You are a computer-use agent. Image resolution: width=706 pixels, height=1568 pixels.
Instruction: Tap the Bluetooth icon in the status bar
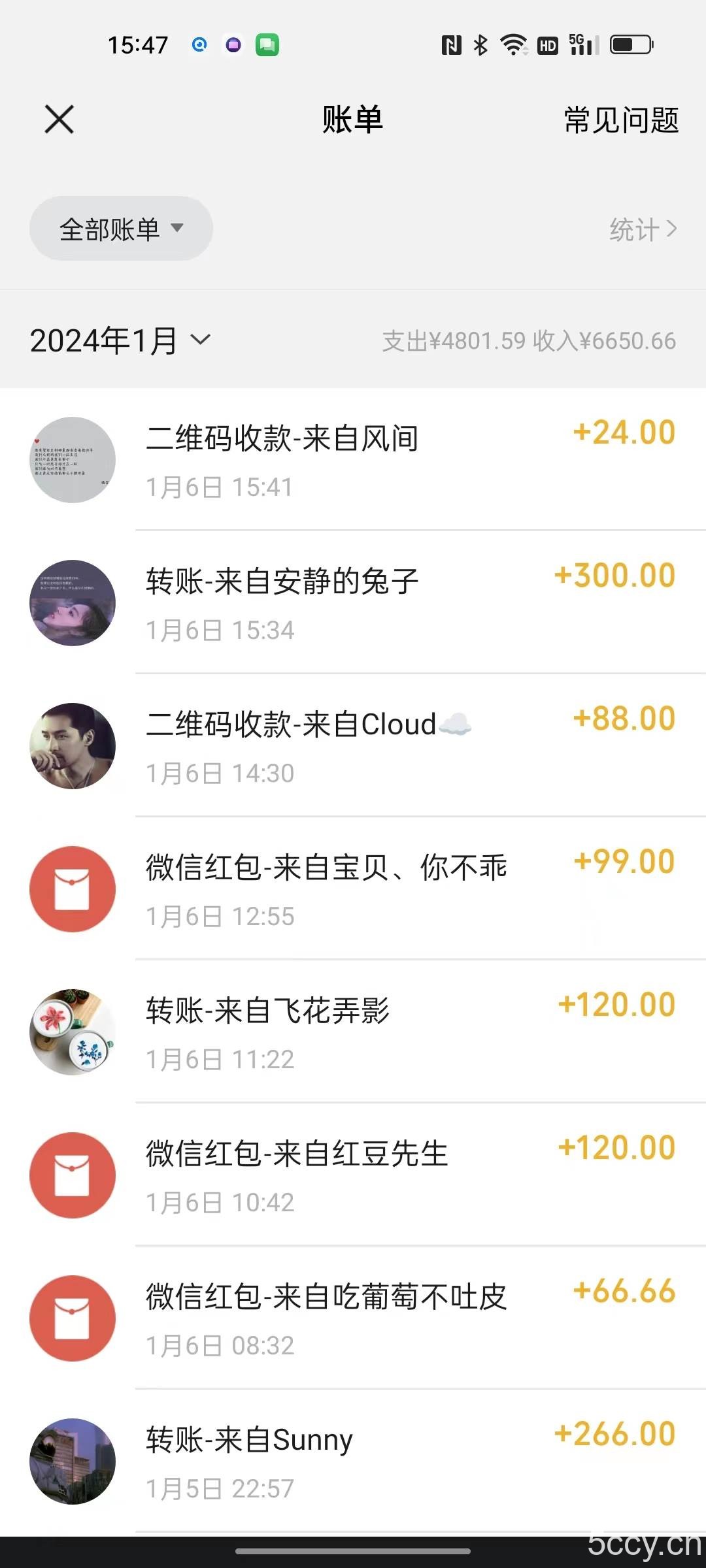coord(479,44)
